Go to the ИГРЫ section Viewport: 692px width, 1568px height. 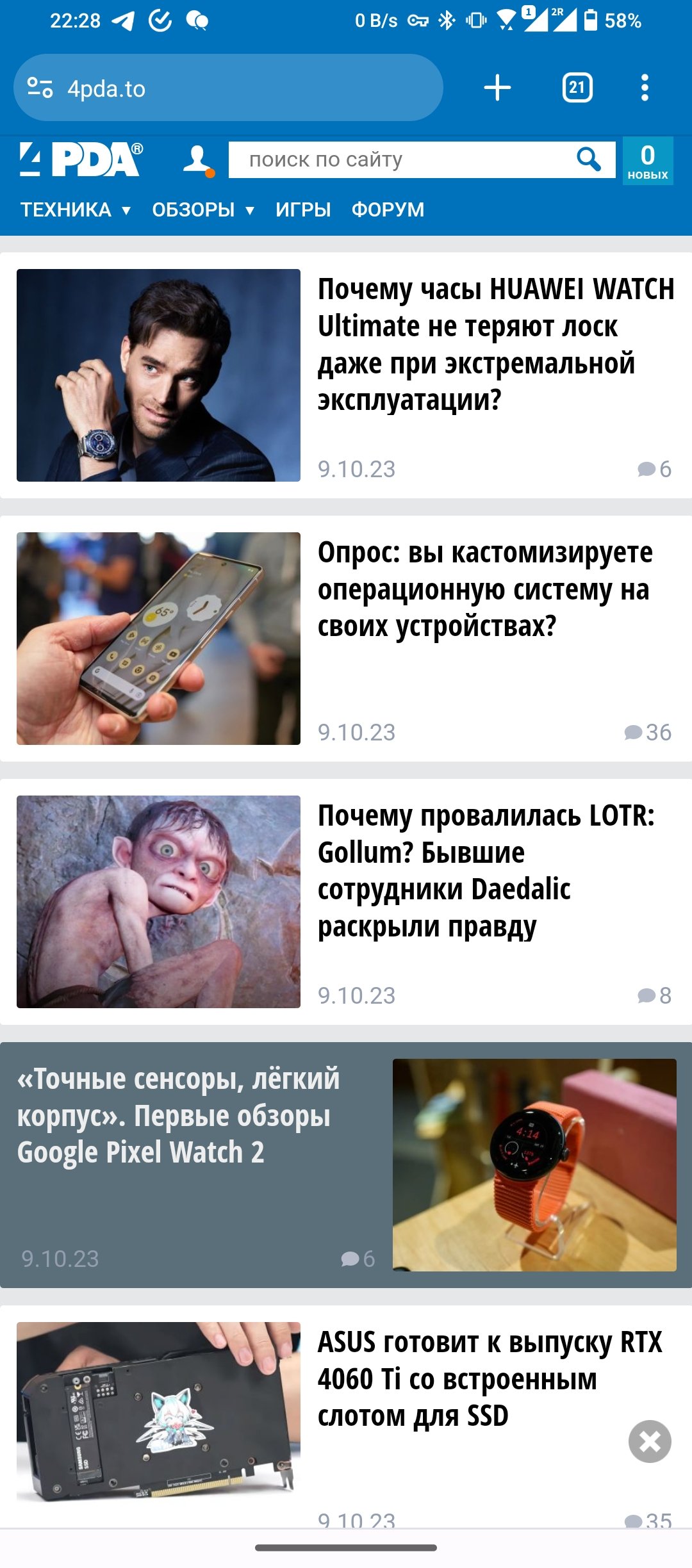pyautogui.click(x=303, y=209)
